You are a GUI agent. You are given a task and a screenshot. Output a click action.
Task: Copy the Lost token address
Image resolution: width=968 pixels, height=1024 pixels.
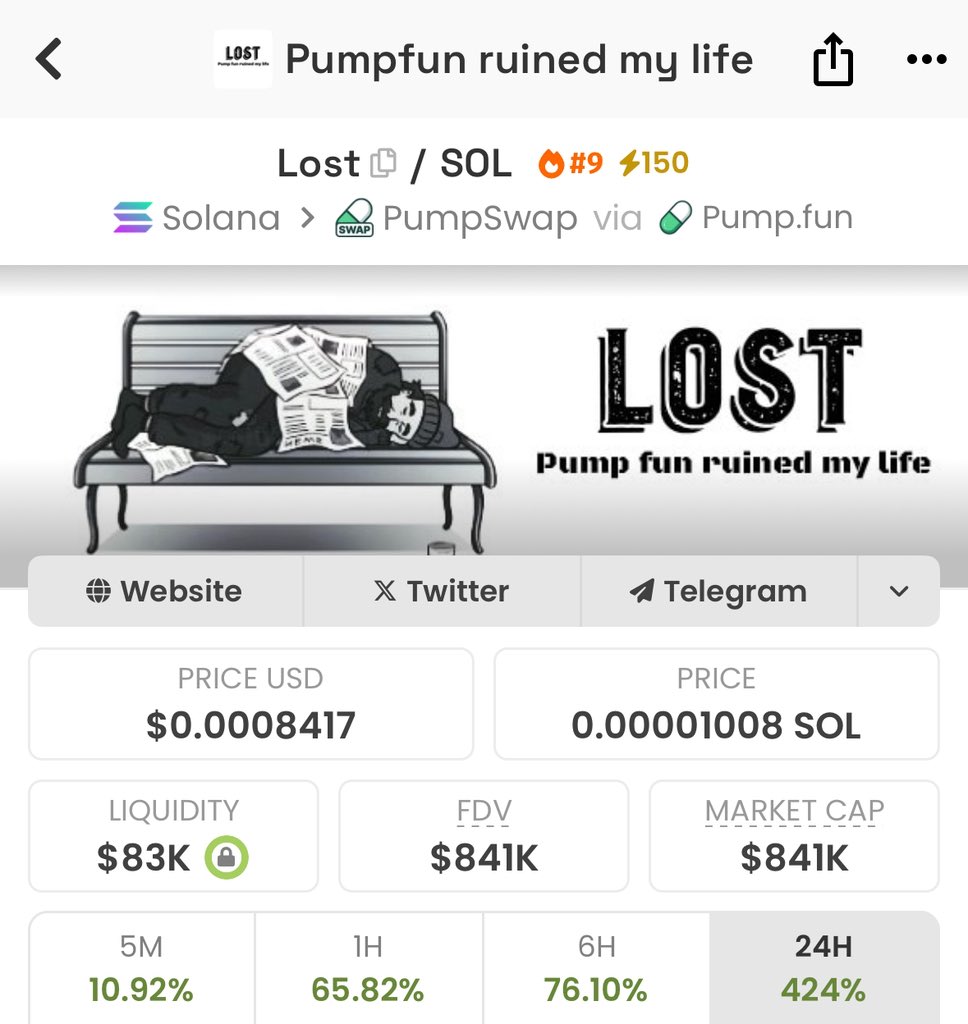383,163
